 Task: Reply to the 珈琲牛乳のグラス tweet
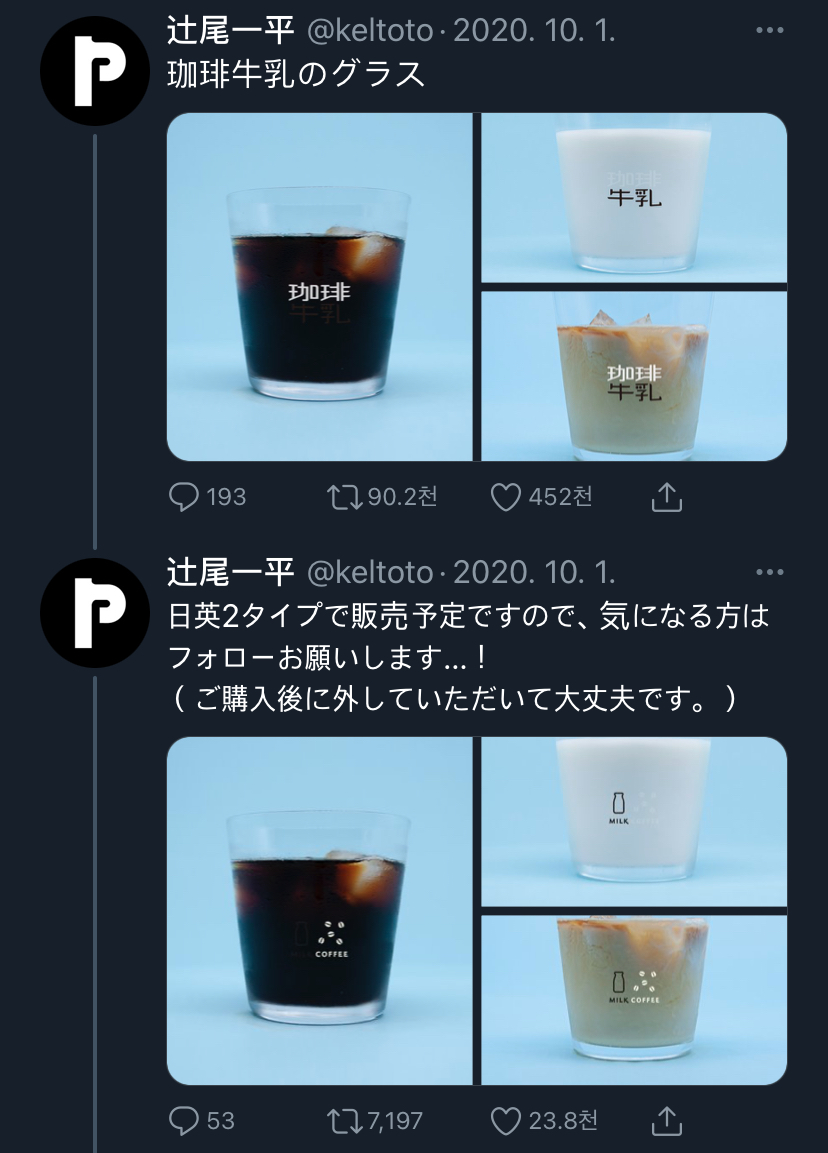pos(185,496)
